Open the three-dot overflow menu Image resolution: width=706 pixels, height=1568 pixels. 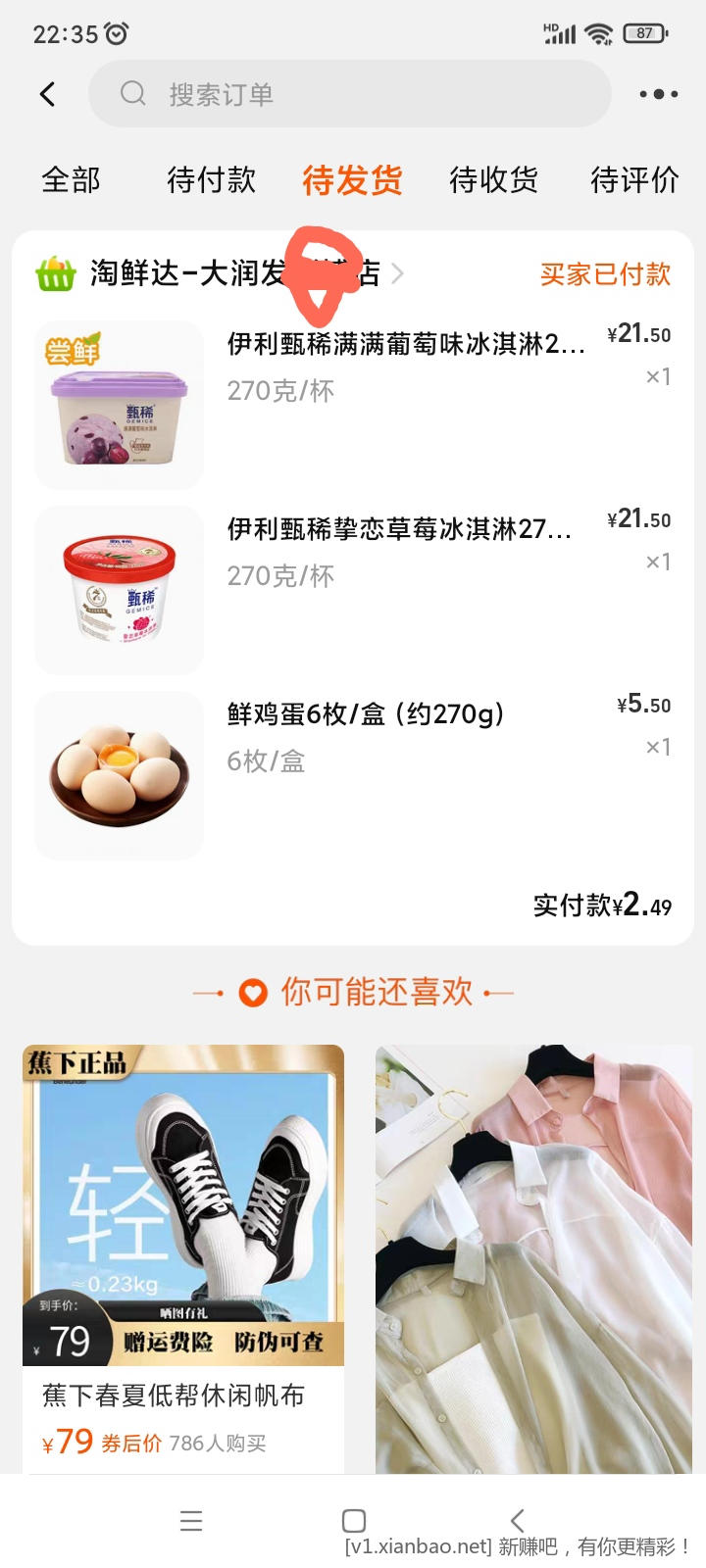point(658,94)
